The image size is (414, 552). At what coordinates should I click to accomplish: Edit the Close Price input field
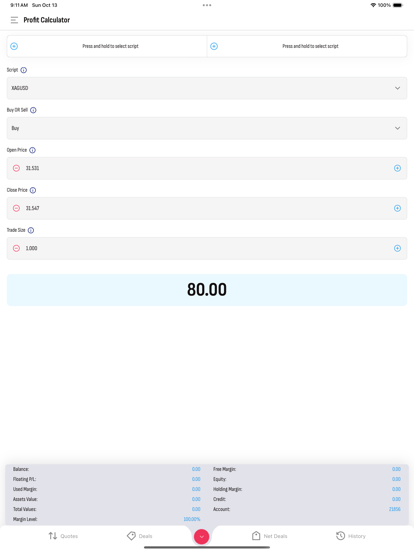207,208
